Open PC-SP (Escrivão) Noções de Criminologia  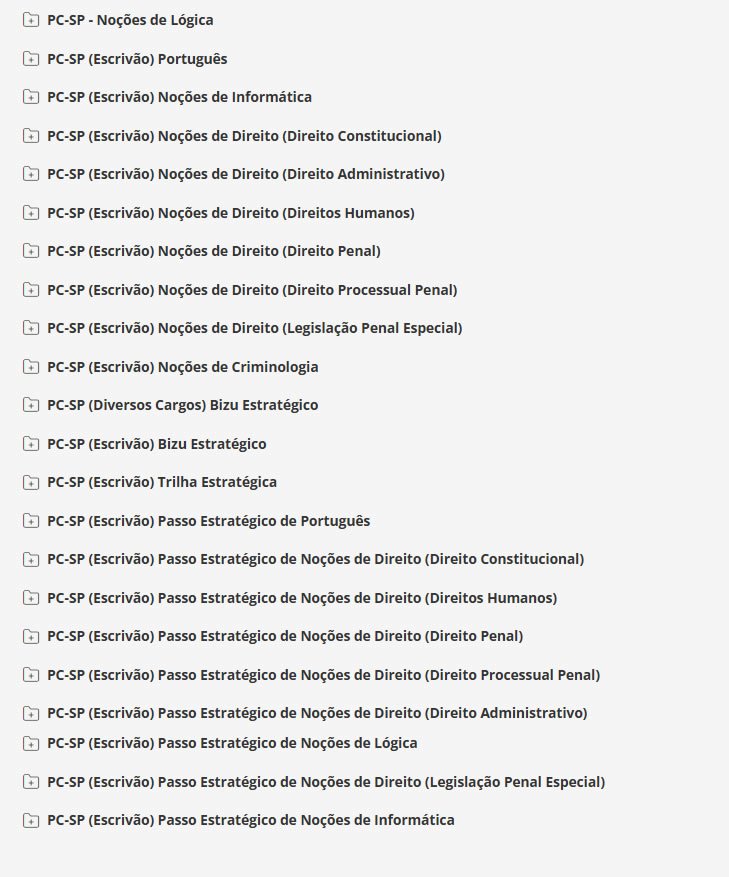[x=183, y=367]
